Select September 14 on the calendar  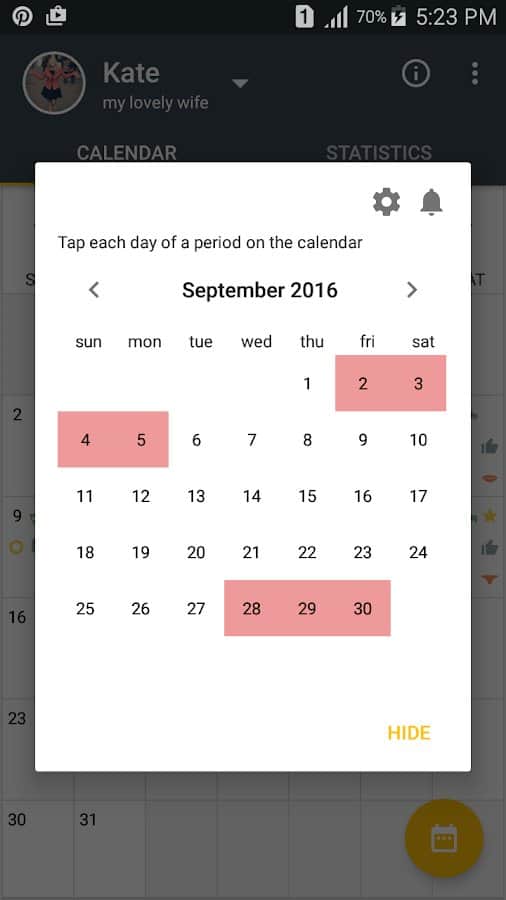point(252,496)
